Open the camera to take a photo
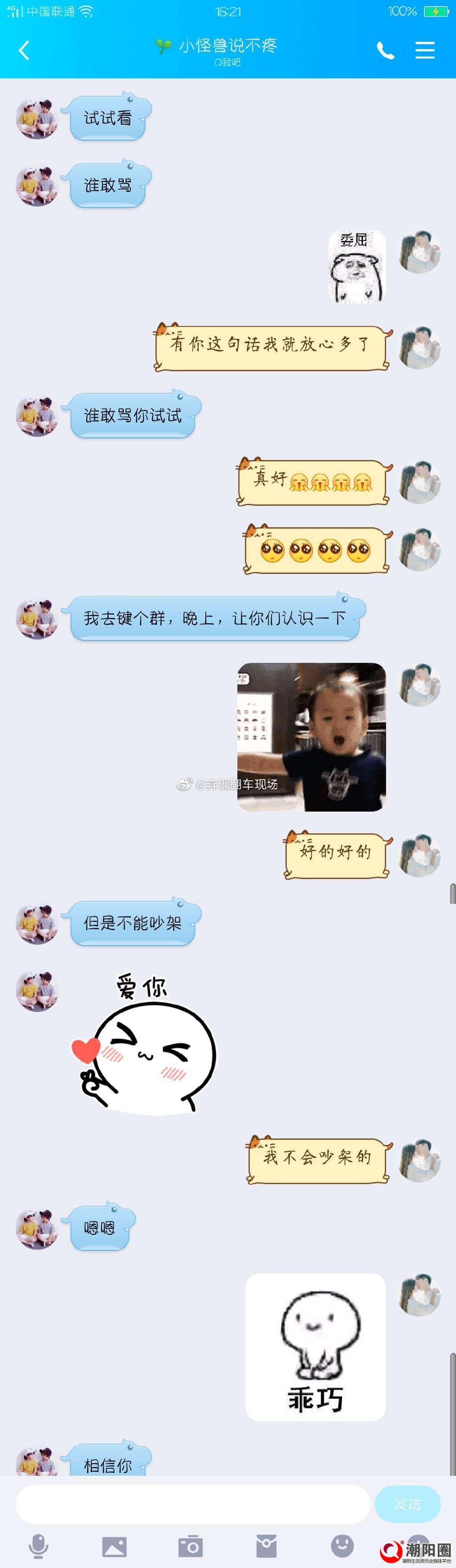Viewport: 456px width, 1568px height. pyautogui.click(x=191, y=1545)
